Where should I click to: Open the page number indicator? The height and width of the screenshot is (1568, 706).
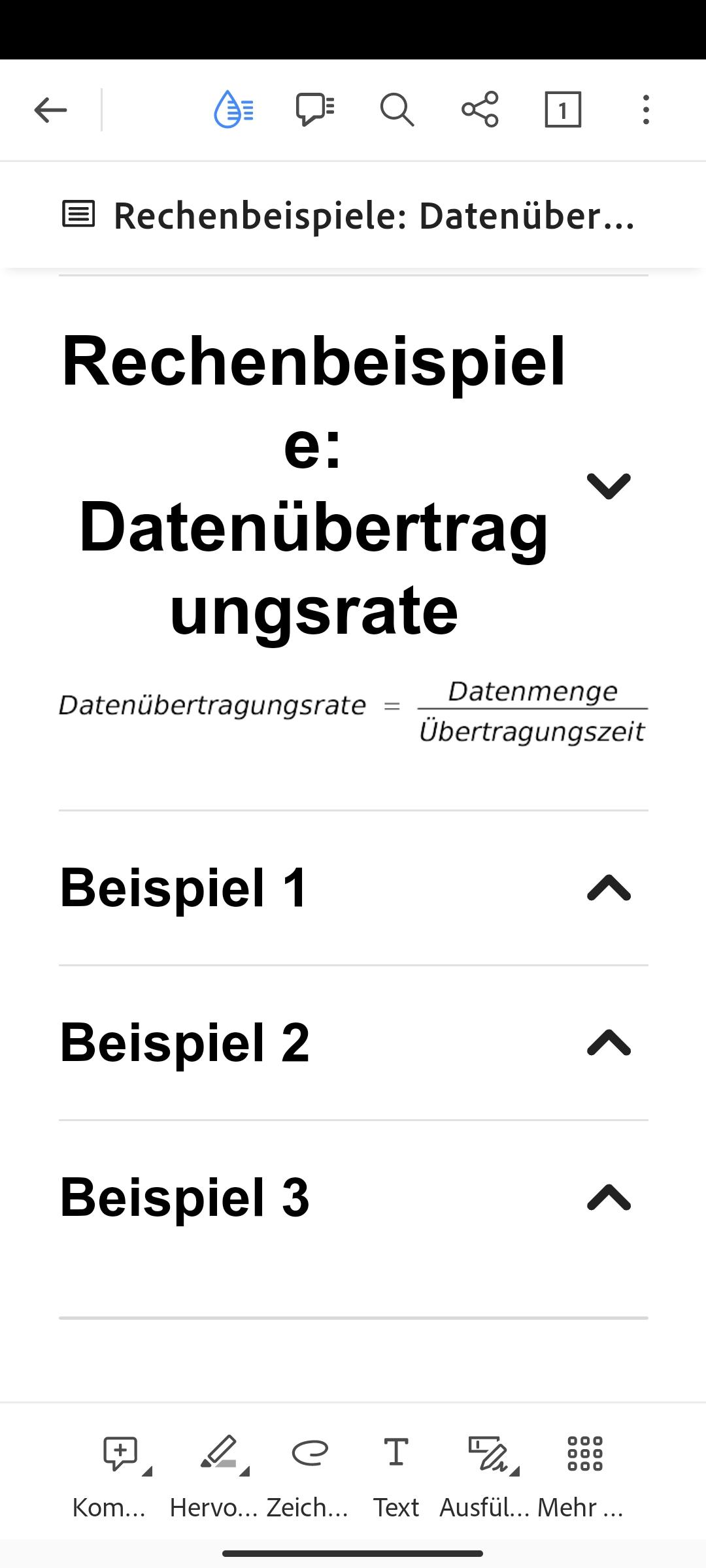pyautogui.click(x=563, y=109)
